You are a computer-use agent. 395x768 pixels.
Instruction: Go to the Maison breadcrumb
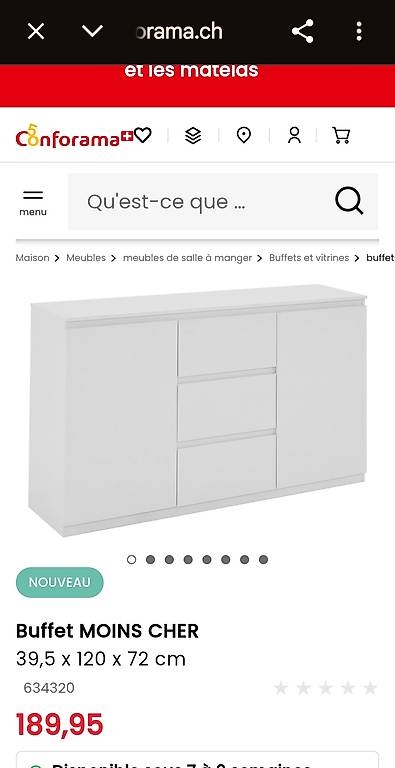(32, 258)
